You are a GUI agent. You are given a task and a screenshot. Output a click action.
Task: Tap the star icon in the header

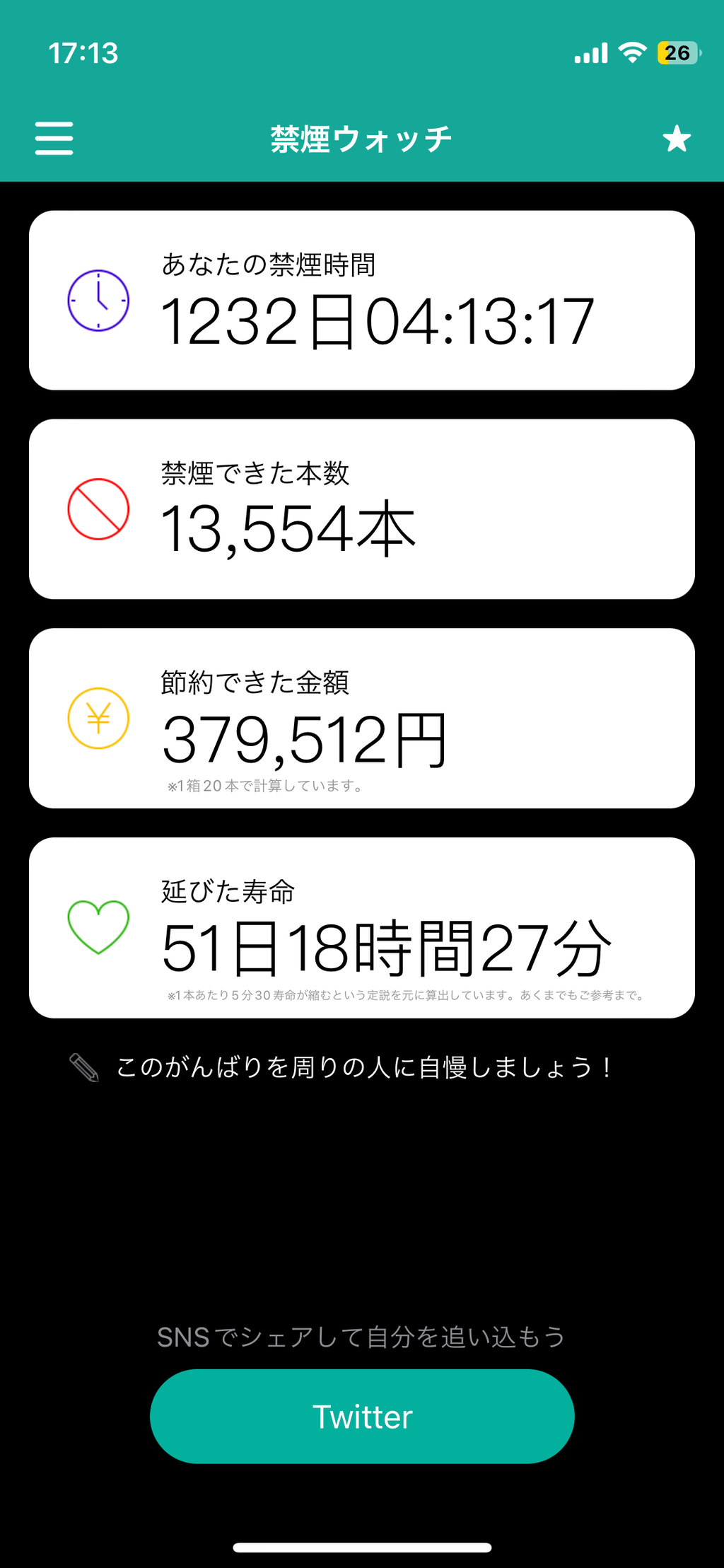(x=677, y=139)
